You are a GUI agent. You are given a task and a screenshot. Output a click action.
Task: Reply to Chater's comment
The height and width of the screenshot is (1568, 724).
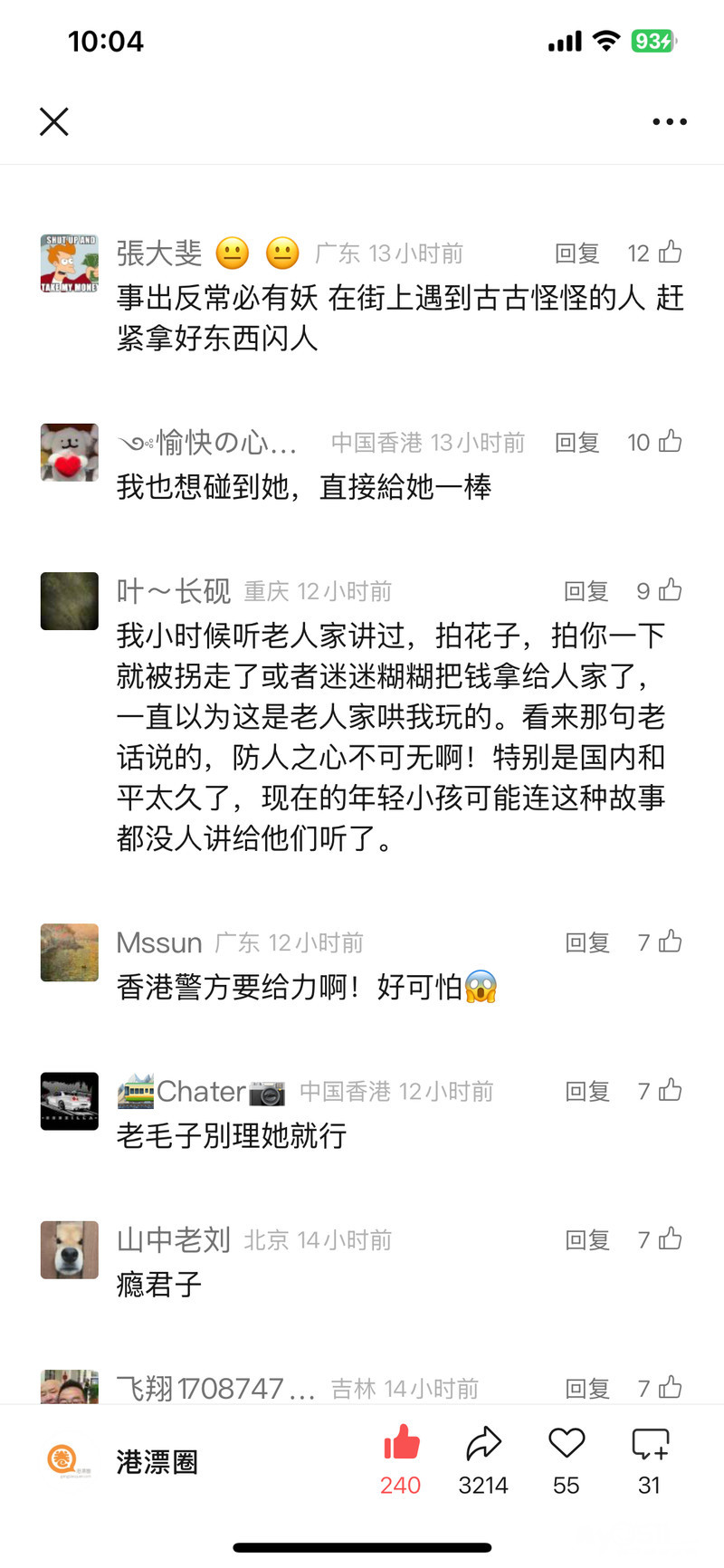[587, 1091]
